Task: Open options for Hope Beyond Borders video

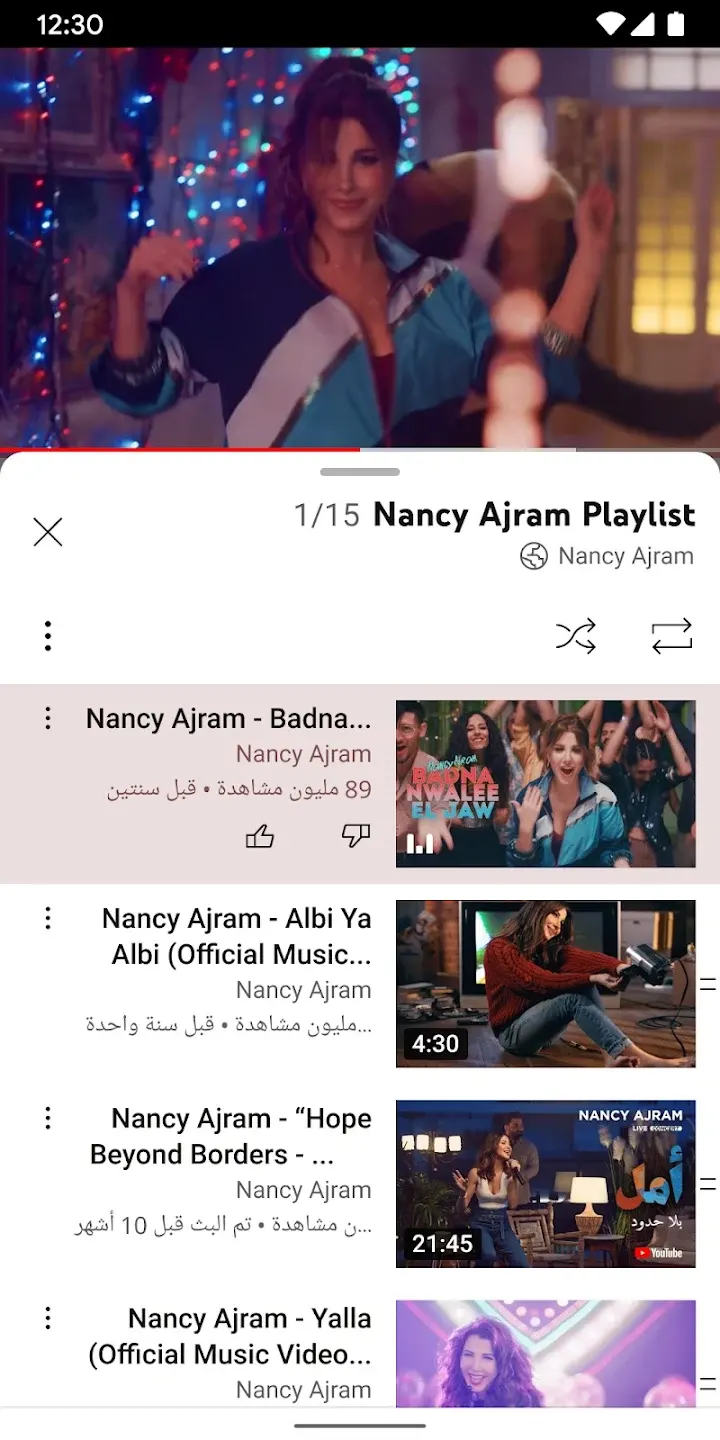Action: [x=48, y=1118]
